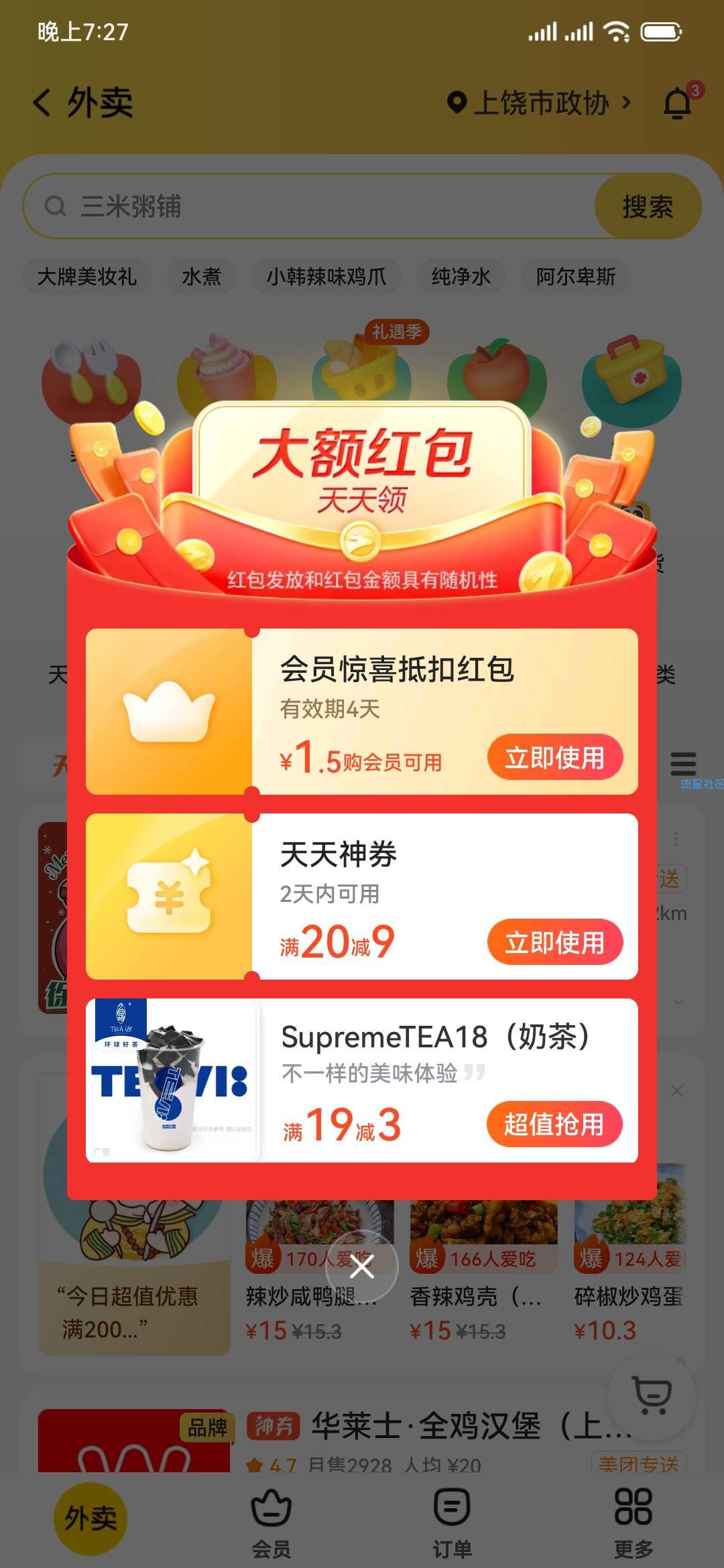
Task: Go back from the 外卖 page
Action: click(x=42, y=103)
